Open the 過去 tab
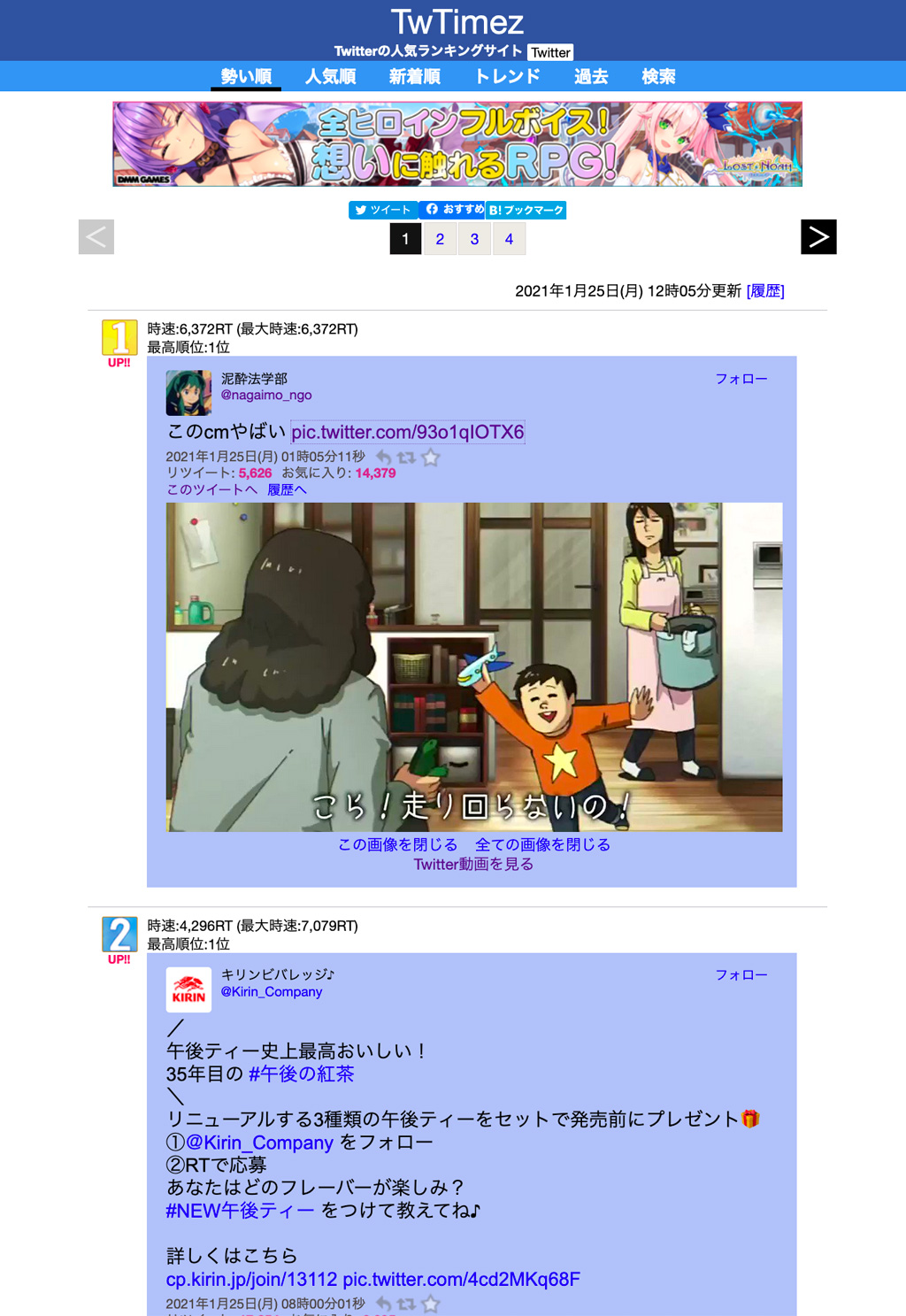The width and height of the screenshot is (906, 1316). tap(590, 77)
